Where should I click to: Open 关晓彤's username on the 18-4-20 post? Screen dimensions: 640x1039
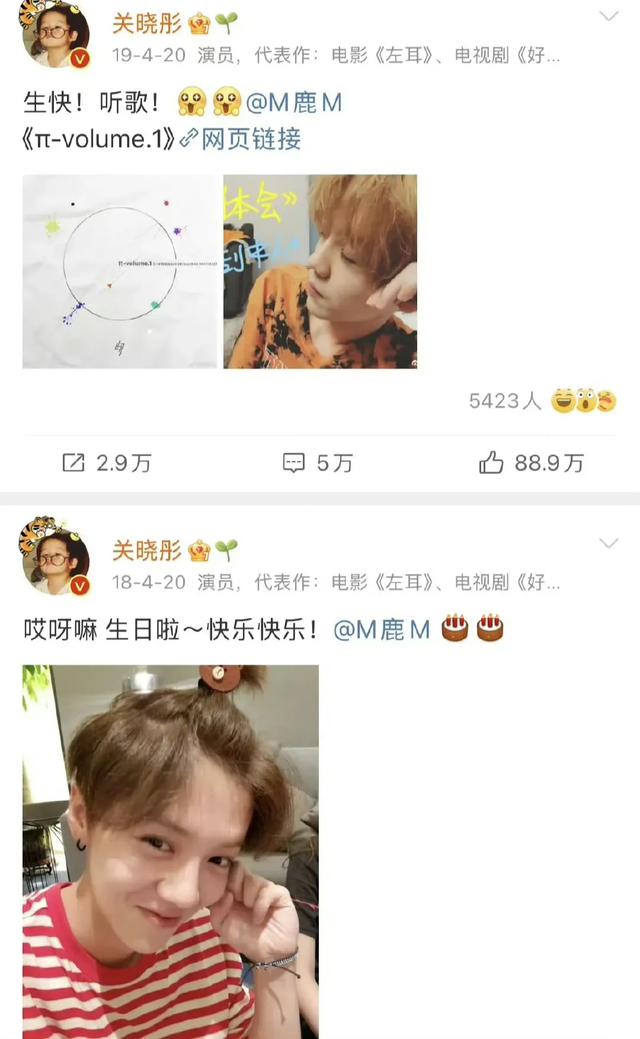click(146, 549)
